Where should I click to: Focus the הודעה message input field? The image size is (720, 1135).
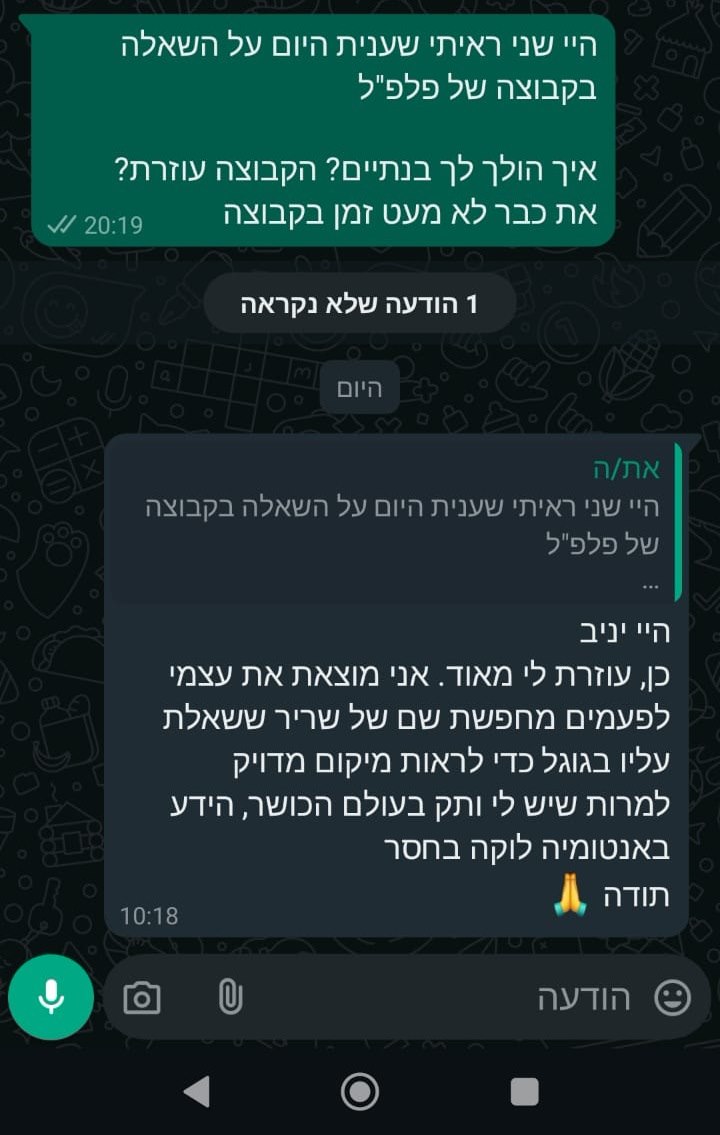(x=450, y=997)
